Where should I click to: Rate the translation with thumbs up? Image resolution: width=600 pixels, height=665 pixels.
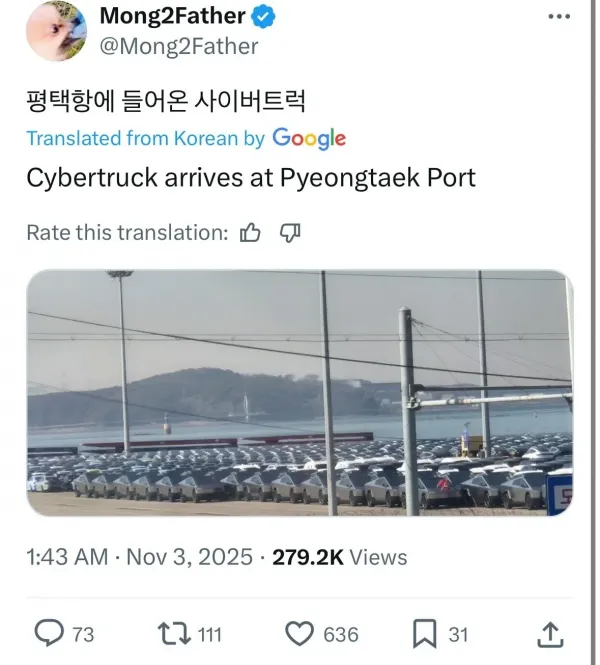[250, 233]
